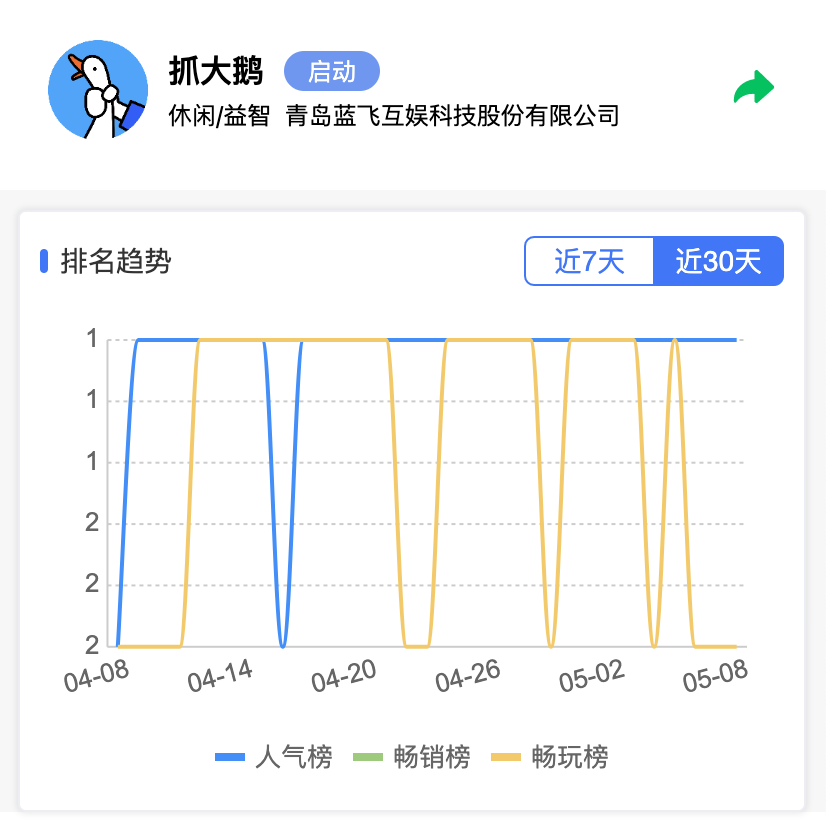Toggle the 畅销榜 legend series

point(412,757)
